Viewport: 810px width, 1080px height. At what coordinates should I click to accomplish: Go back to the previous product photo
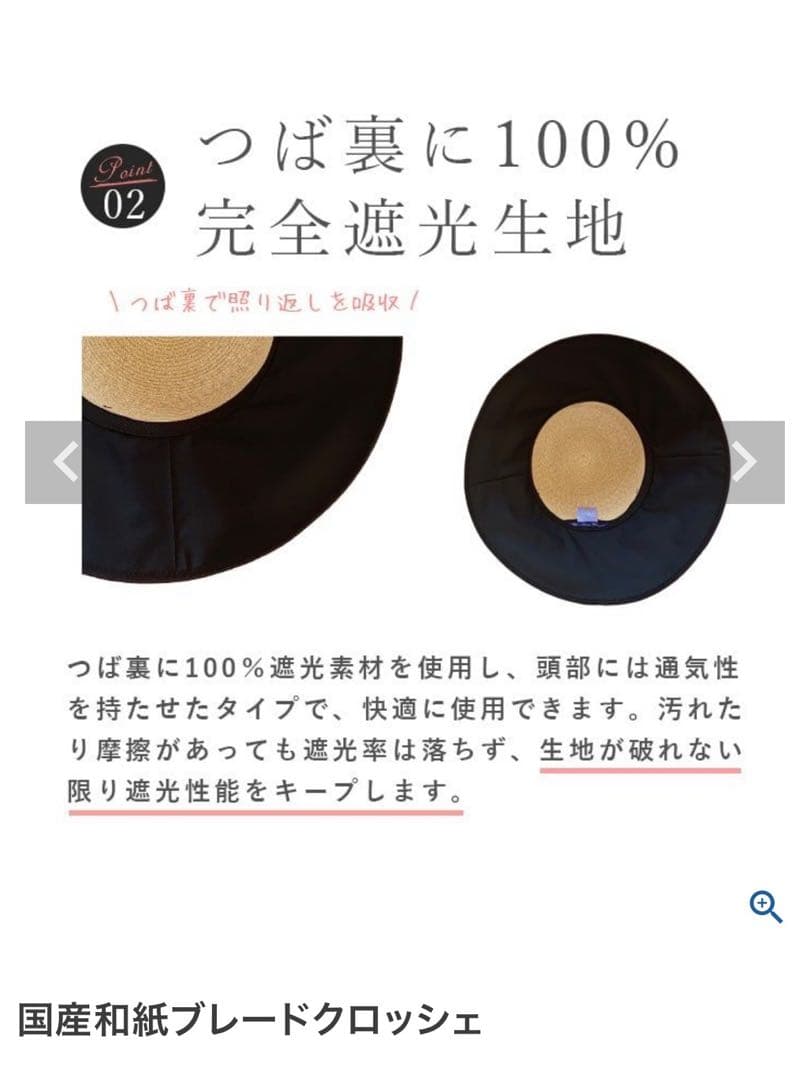pos(63,461)
